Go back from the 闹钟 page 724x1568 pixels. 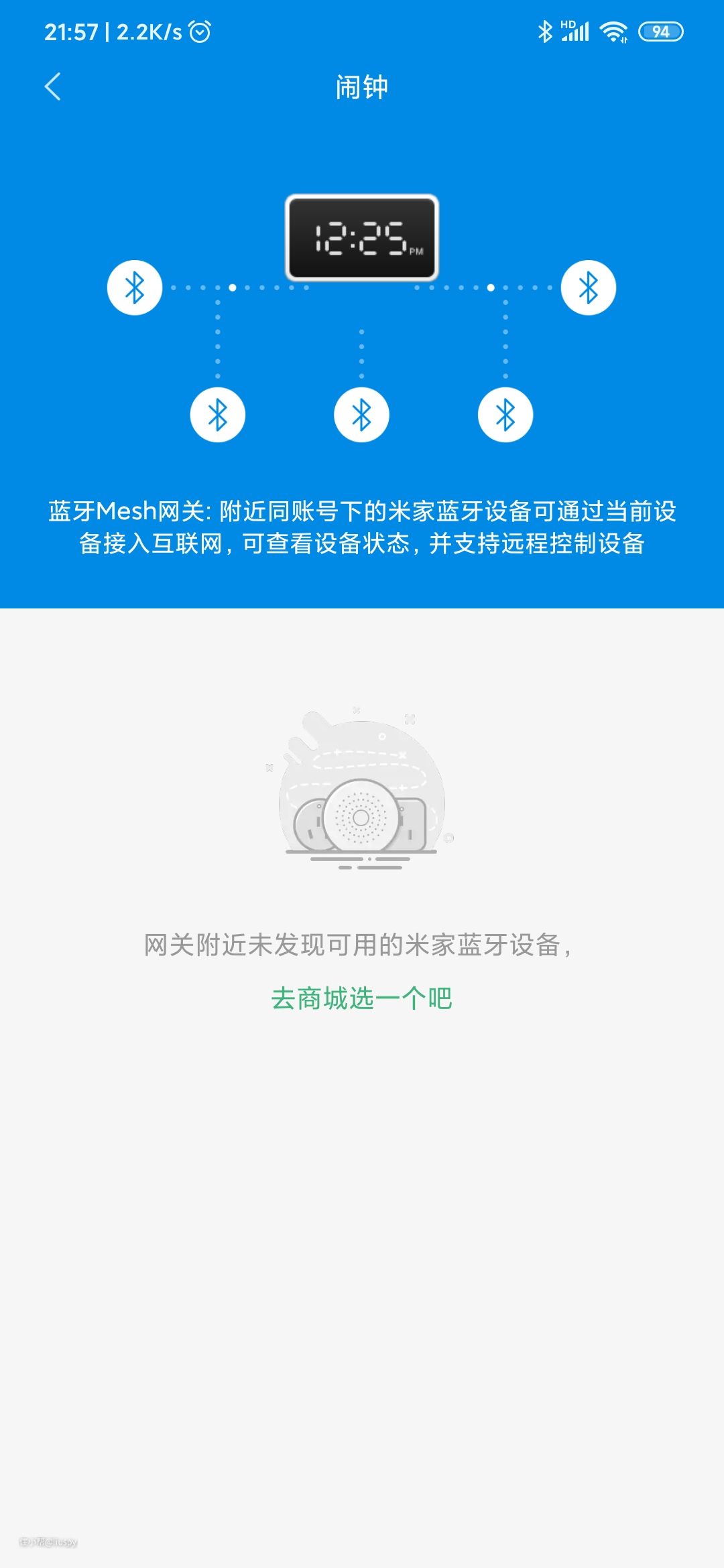[x=53, y=87]
